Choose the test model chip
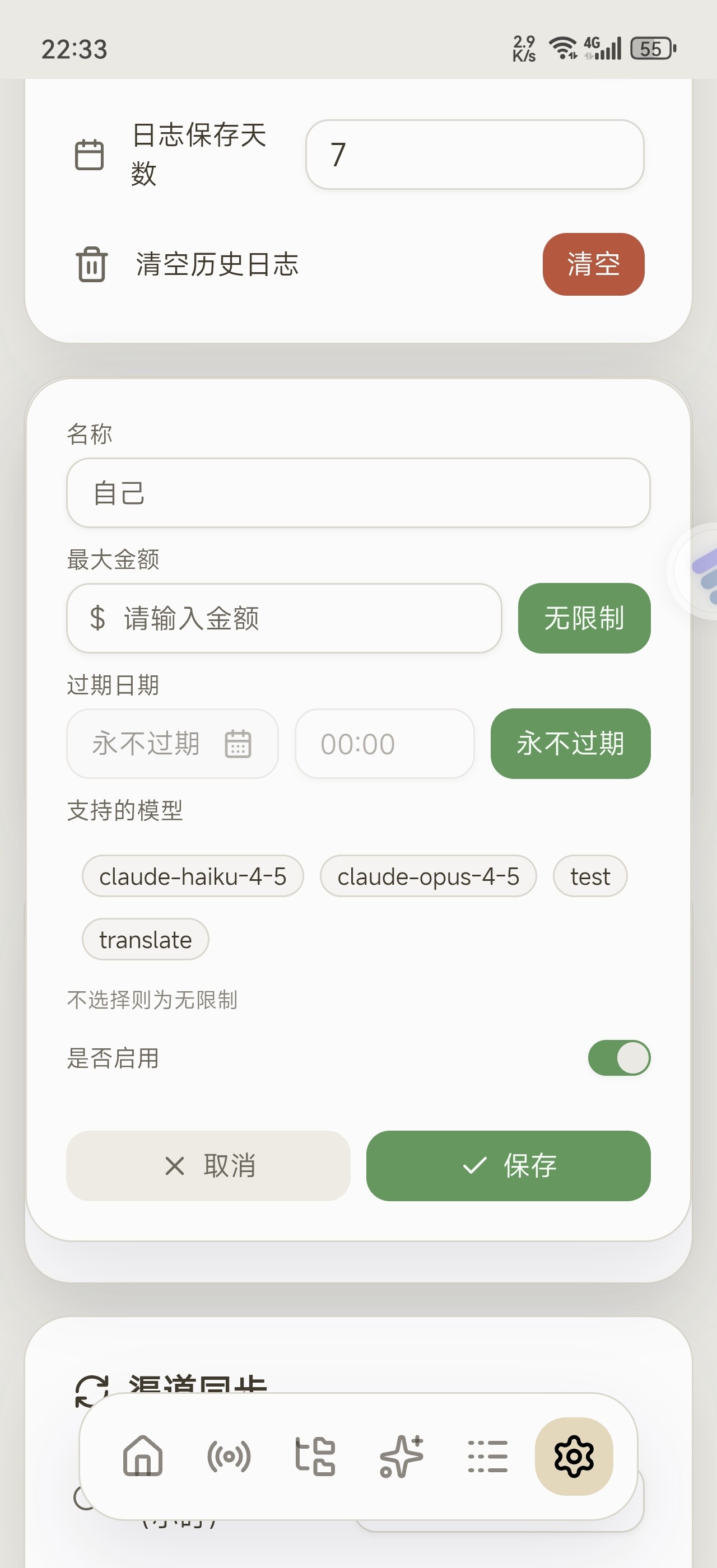Screen dimensions: 717x1568 coord(590,876)
